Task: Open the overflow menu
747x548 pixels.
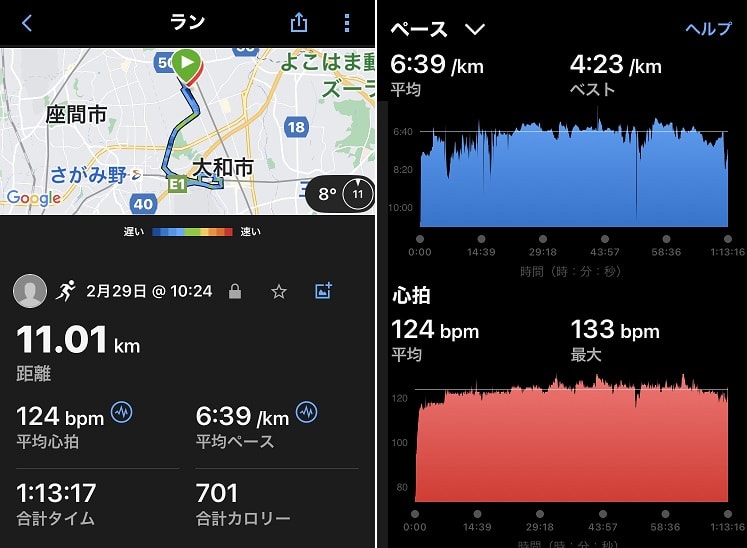Action: coord(347,23)
